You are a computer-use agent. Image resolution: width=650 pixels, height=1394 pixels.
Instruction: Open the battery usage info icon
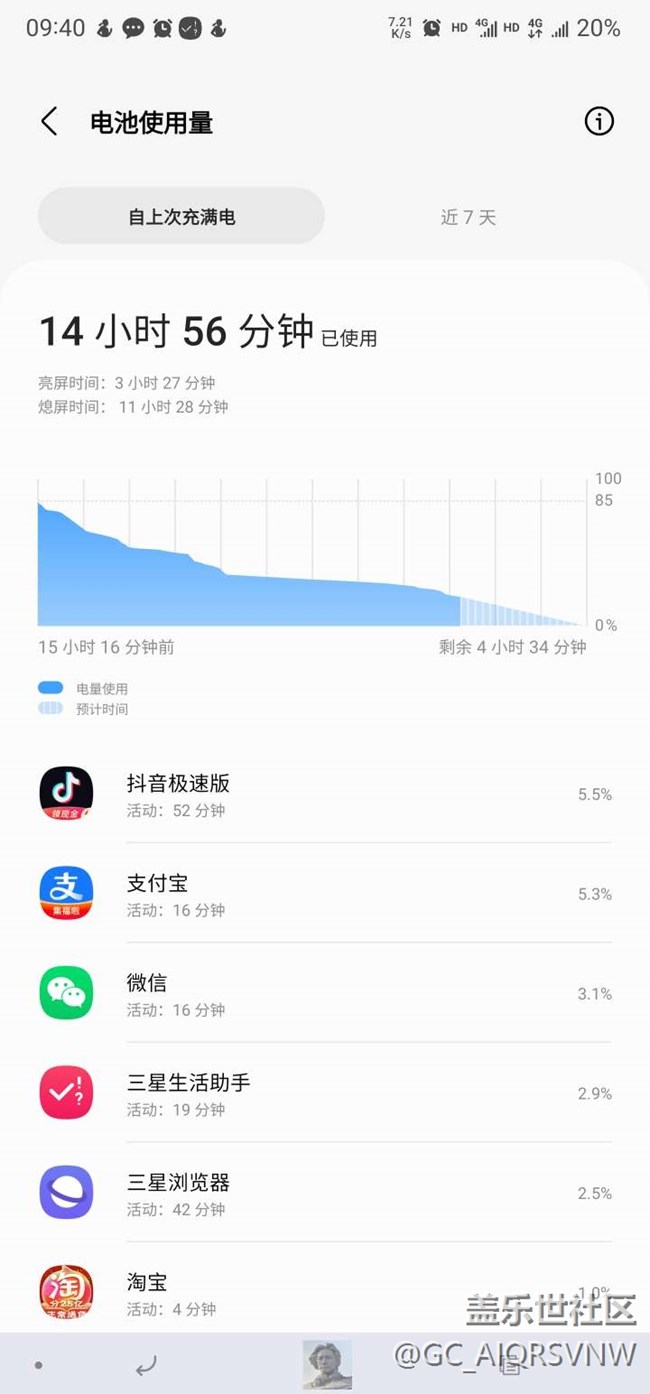point(599,122)
